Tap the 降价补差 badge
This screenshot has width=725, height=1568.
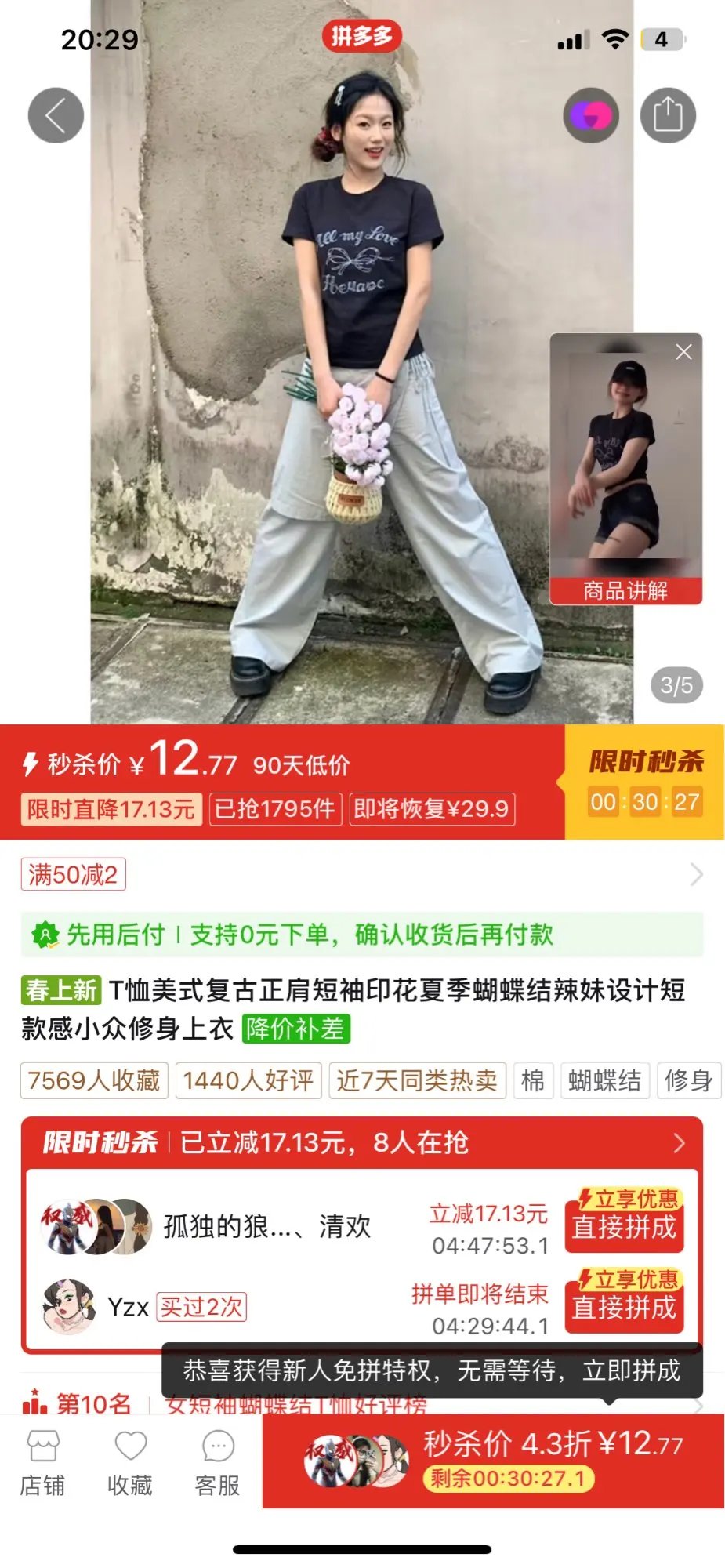[295, 1029]
